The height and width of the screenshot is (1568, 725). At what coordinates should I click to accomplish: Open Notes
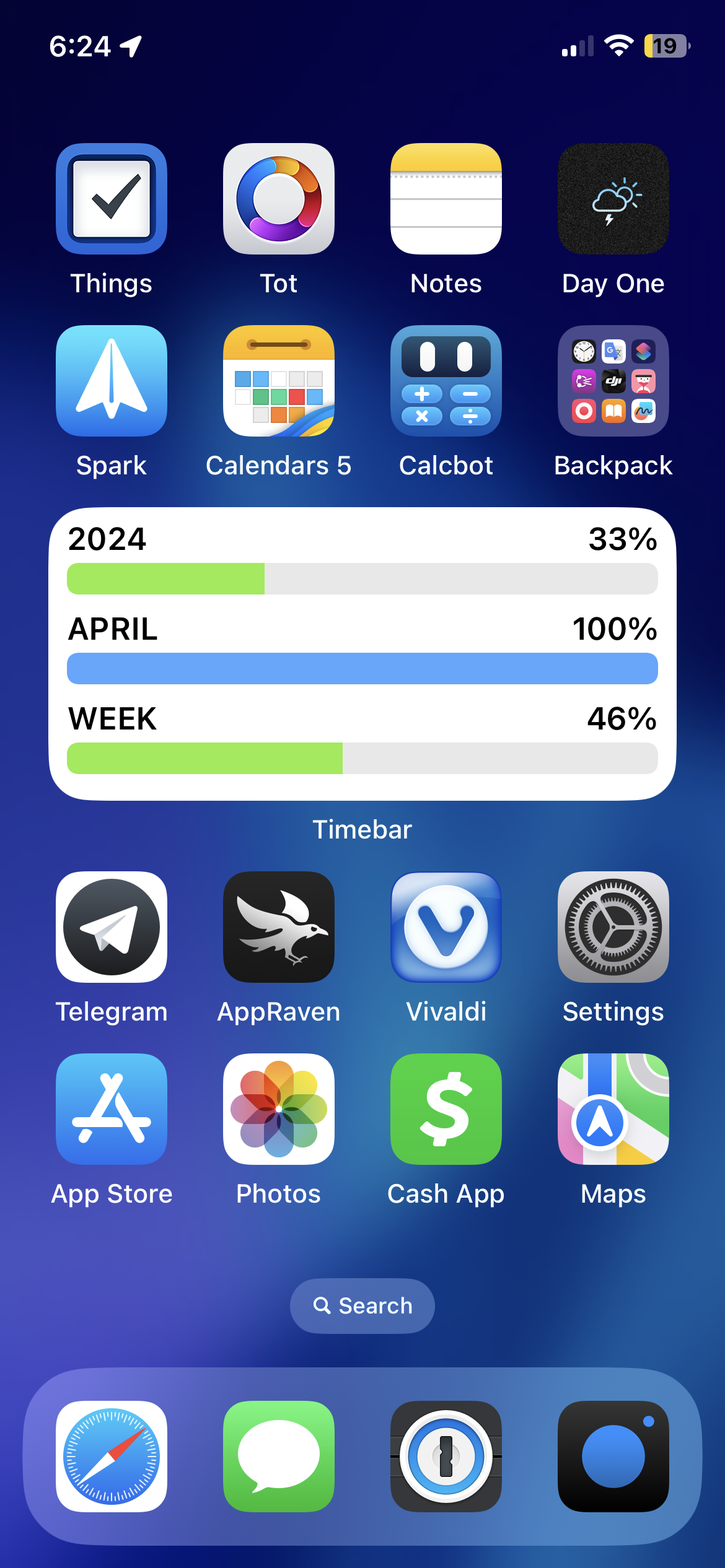pyautogui.click(x=446, y=199)
